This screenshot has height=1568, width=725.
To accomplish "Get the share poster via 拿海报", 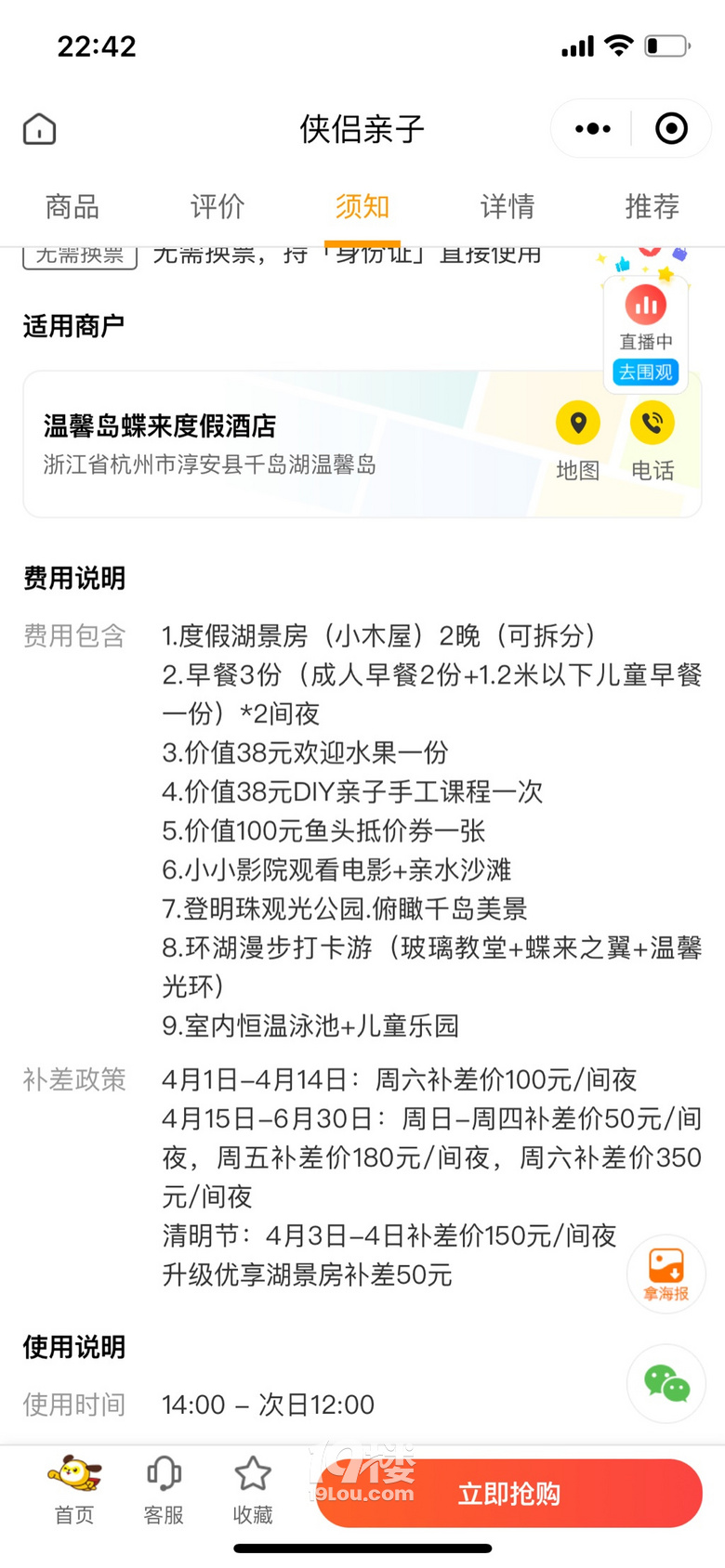I will 666,1274.
